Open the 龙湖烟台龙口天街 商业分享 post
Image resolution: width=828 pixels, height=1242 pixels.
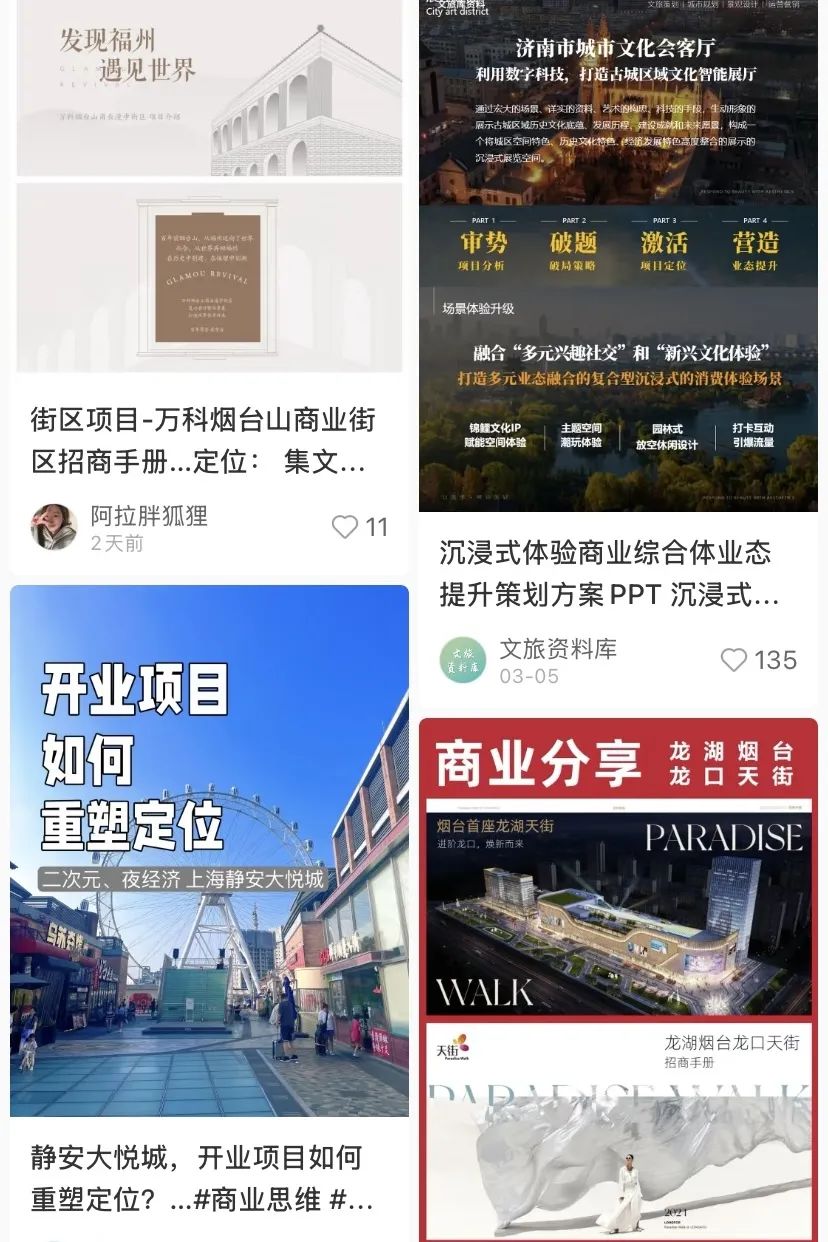tap(618, 980)
